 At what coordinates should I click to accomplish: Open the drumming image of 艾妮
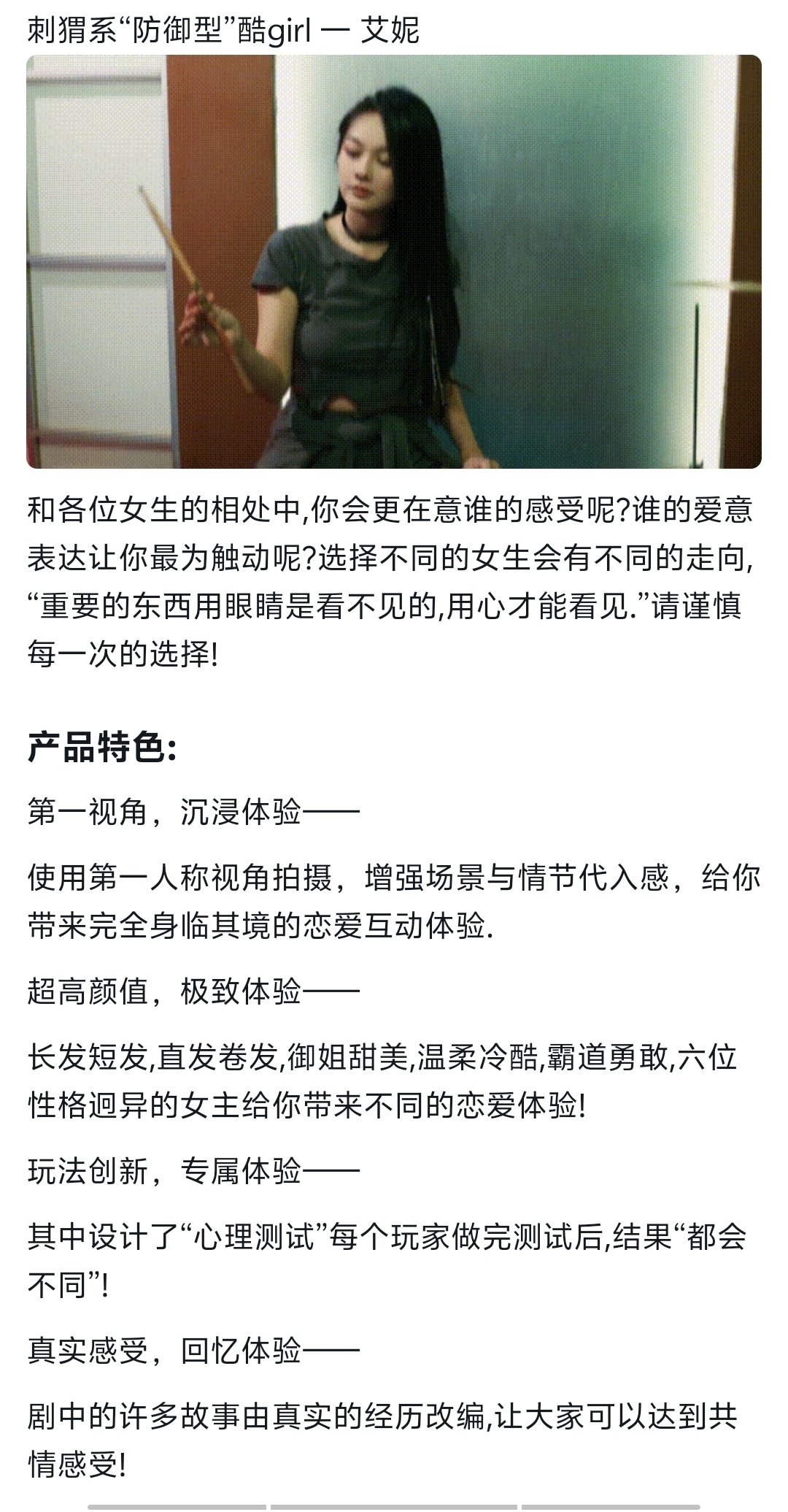394,261
